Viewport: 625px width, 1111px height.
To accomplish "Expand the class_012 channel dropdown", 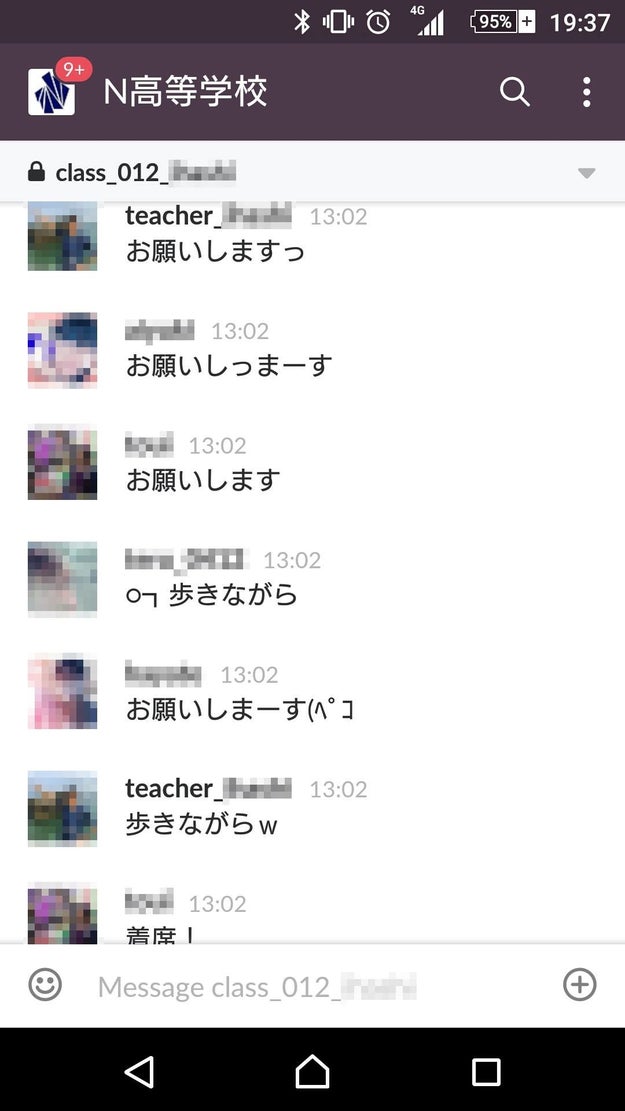I will coord(586,173).
